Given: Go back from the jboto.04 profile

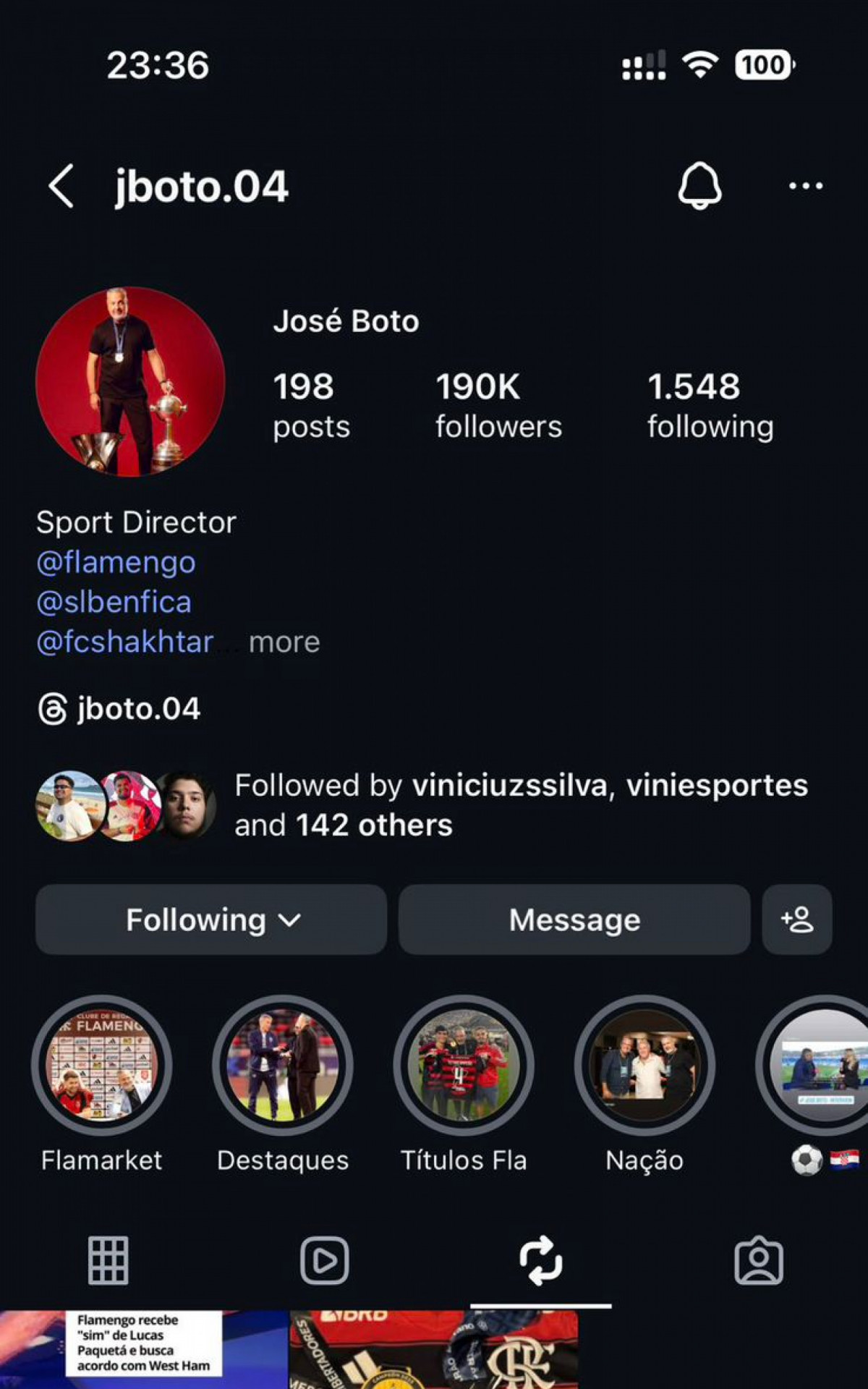Looking at the screenshot, I should (61, 187).
